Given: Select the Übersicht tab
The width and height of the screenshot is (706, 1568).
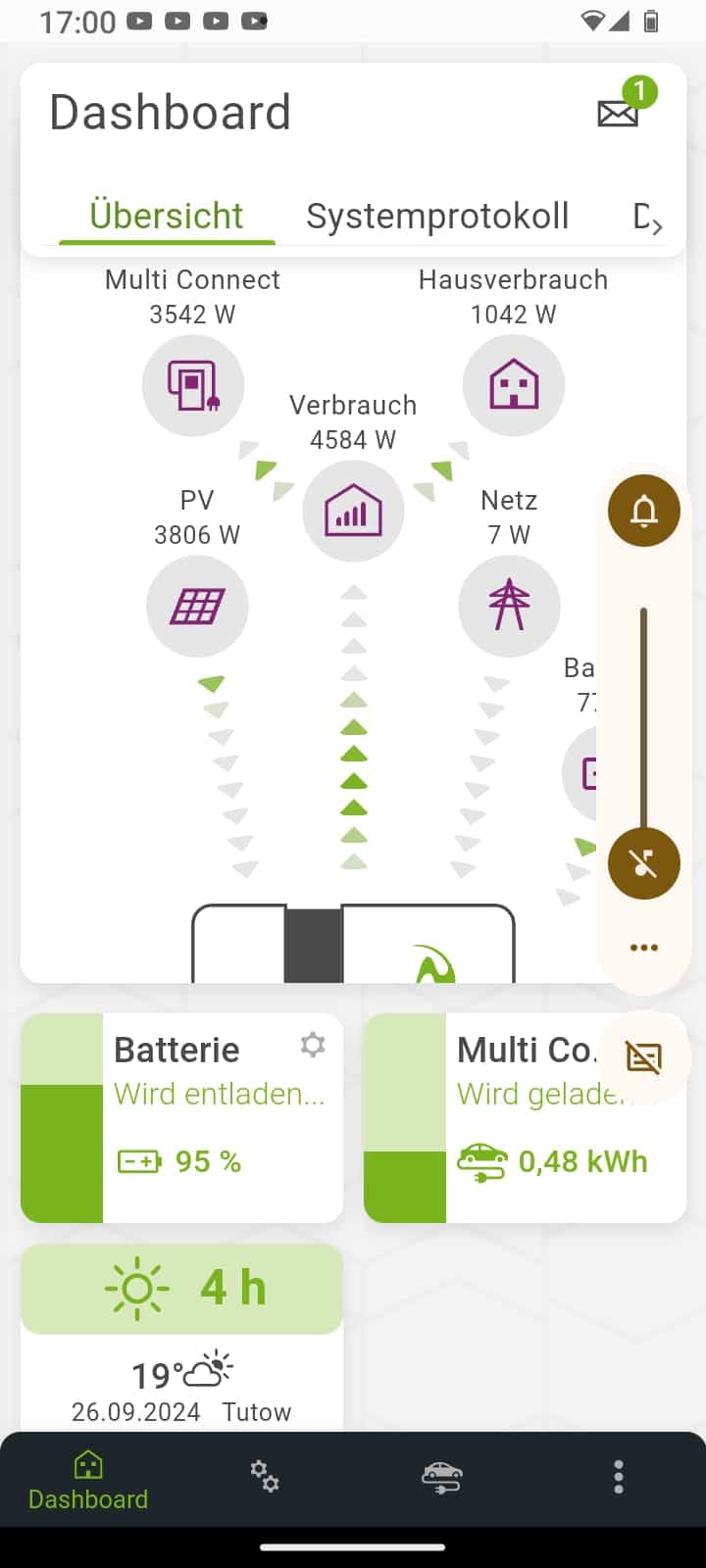Looking at the screenshot, I should click(167, 216).
